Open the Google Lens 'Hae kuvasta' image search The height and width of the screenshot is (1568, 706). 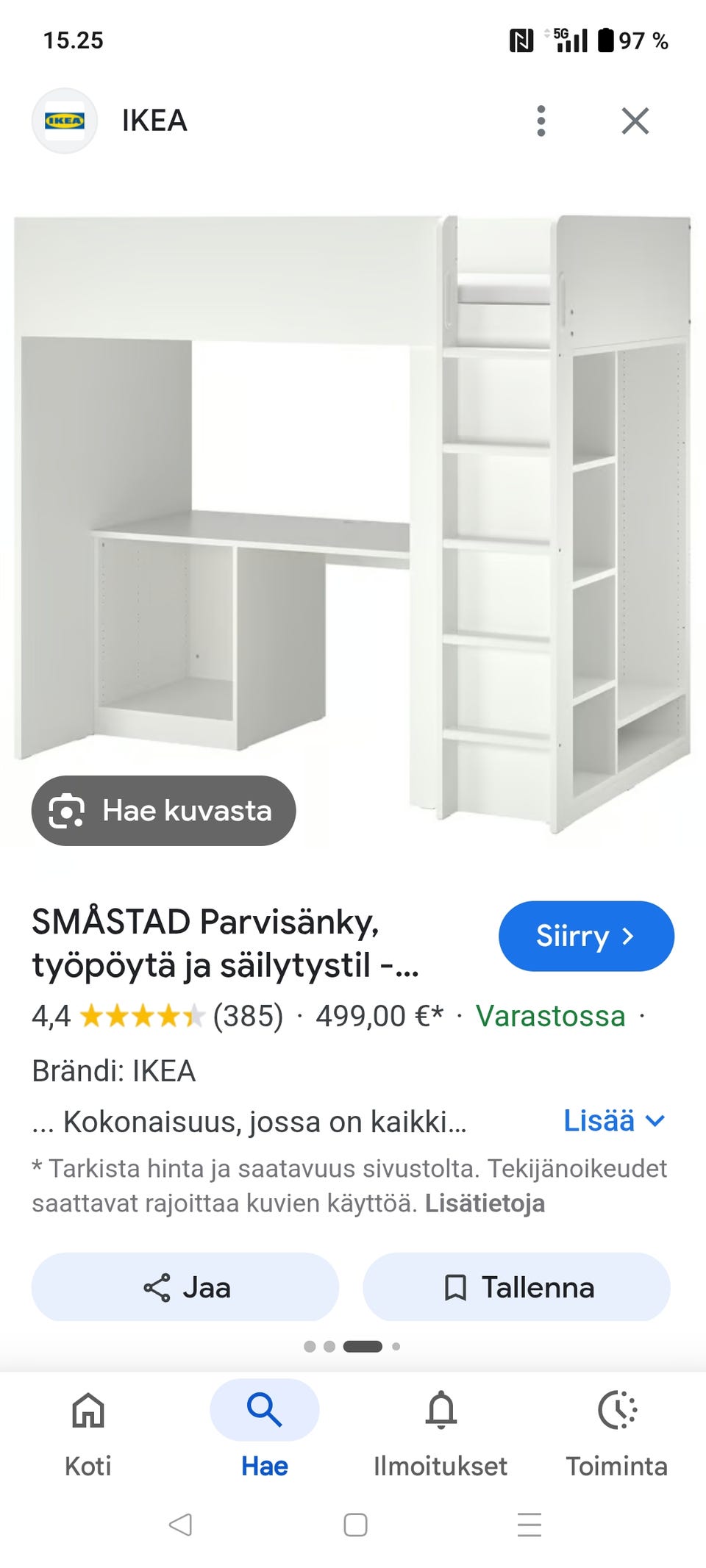coord(163,811)
